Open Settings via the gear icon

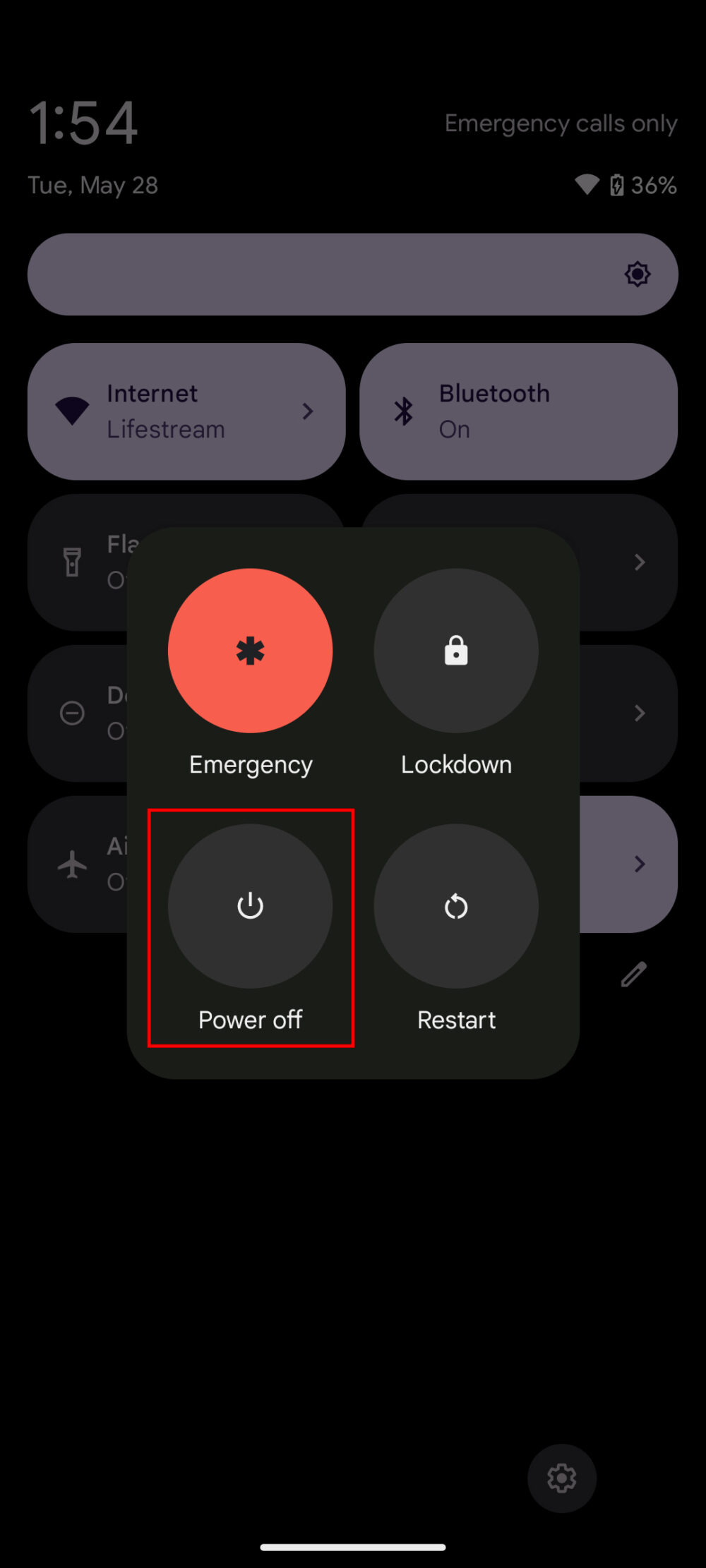coord(562,1478)
